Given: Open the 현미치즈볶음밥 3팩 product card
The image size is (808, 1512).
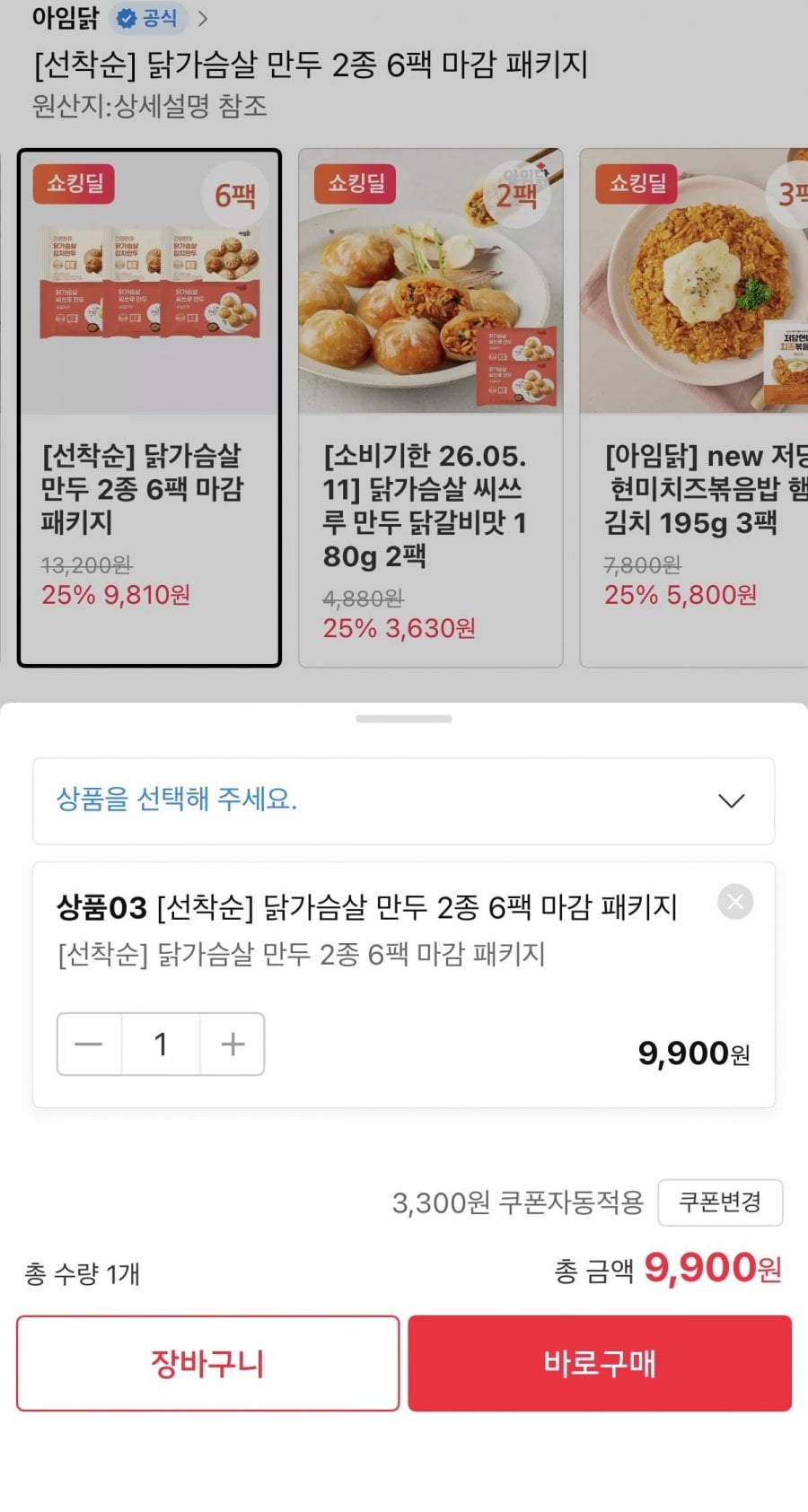Looking at the screenshot, I should (693, 407).
